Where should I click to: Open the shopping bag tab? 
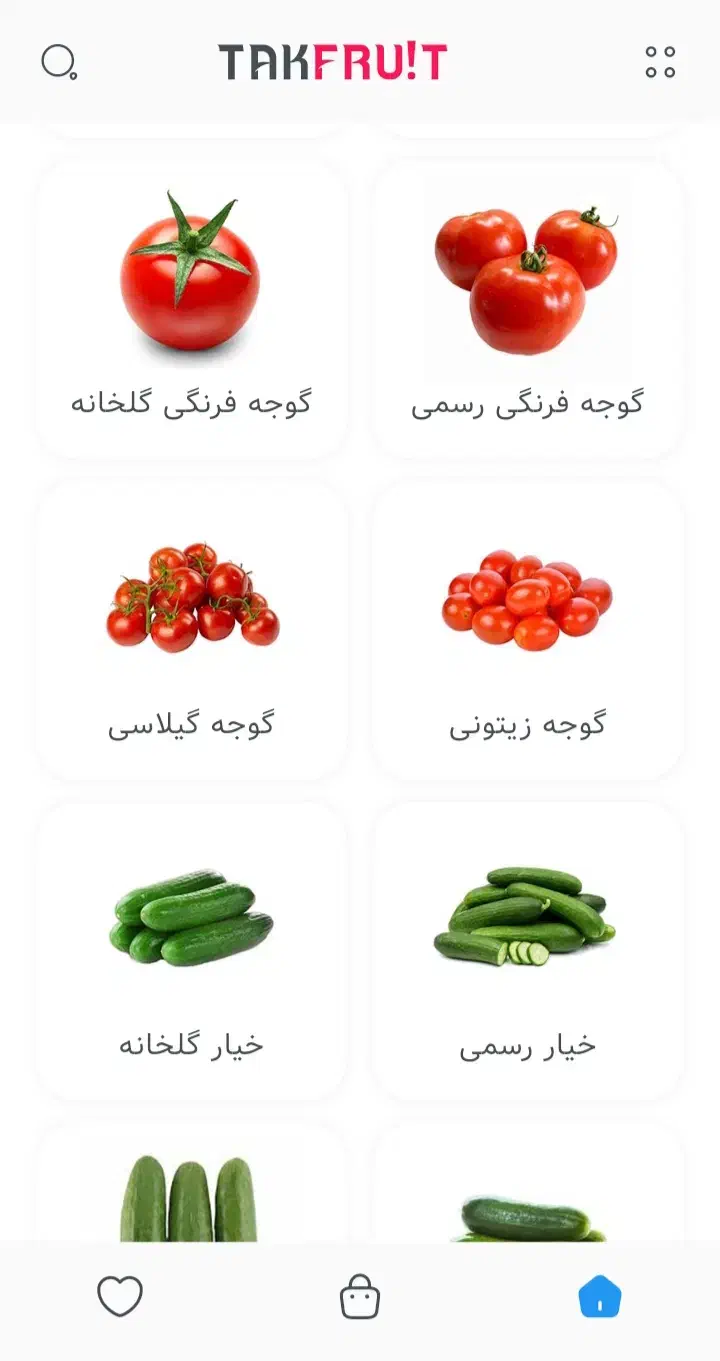click(x=360, y=1297)
